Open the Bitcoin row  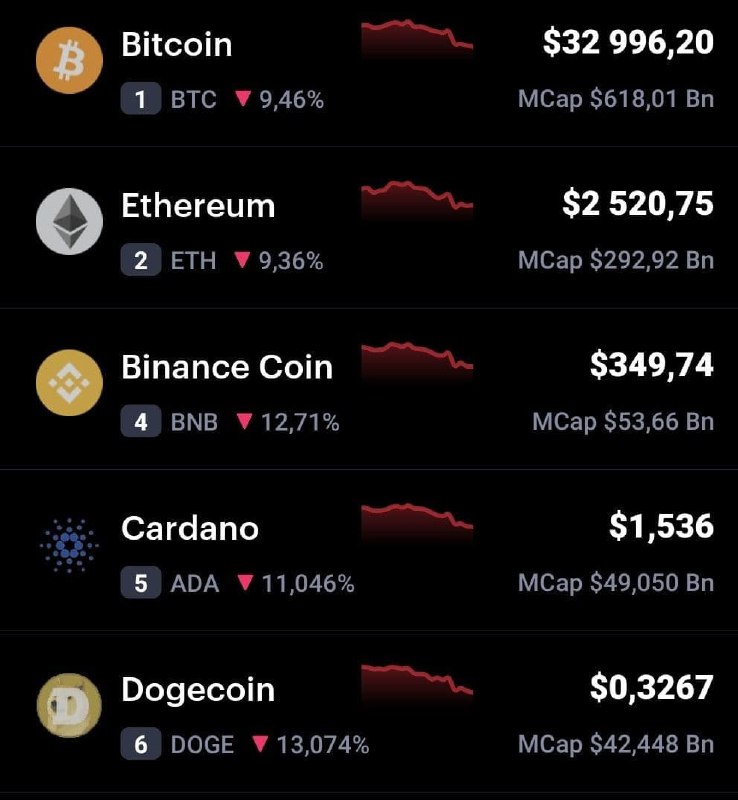(176, 45)
